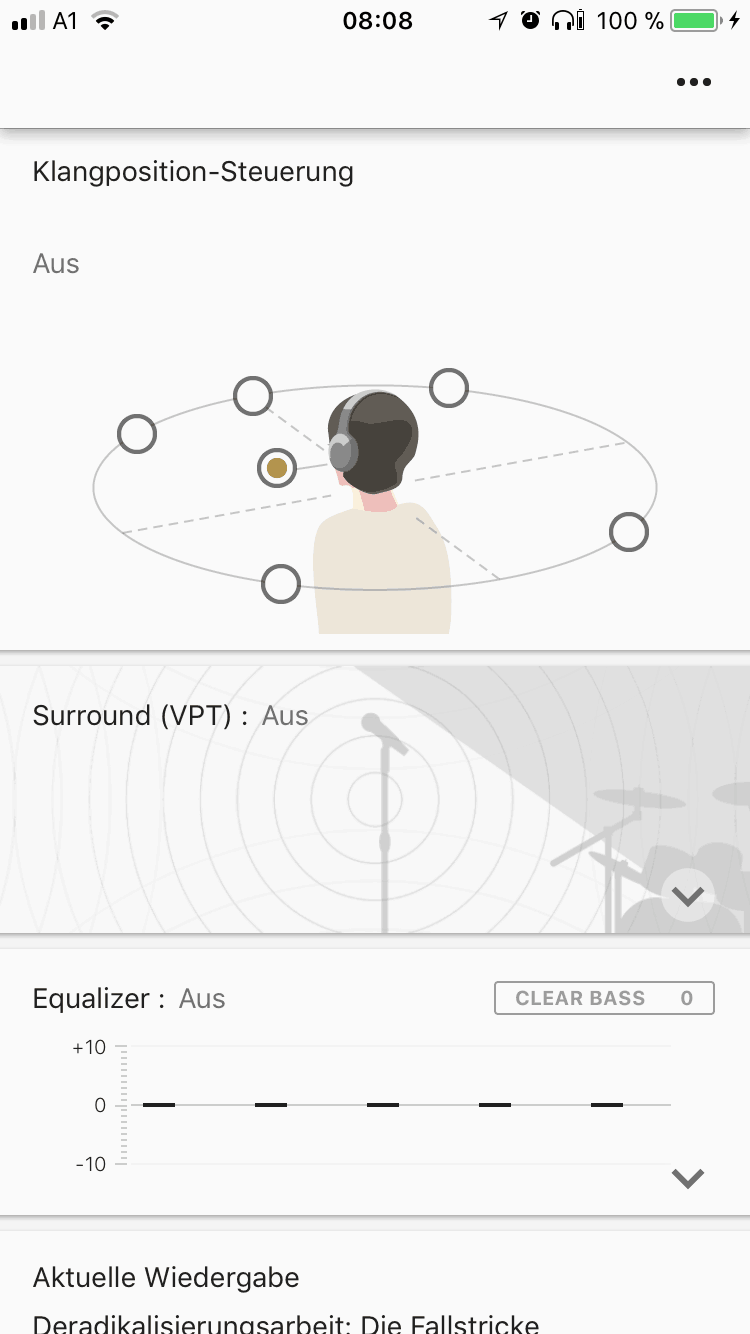Open the three-dot overflow menu
The width and height of the screenshot is (750, 1334).
click(693, 83)
